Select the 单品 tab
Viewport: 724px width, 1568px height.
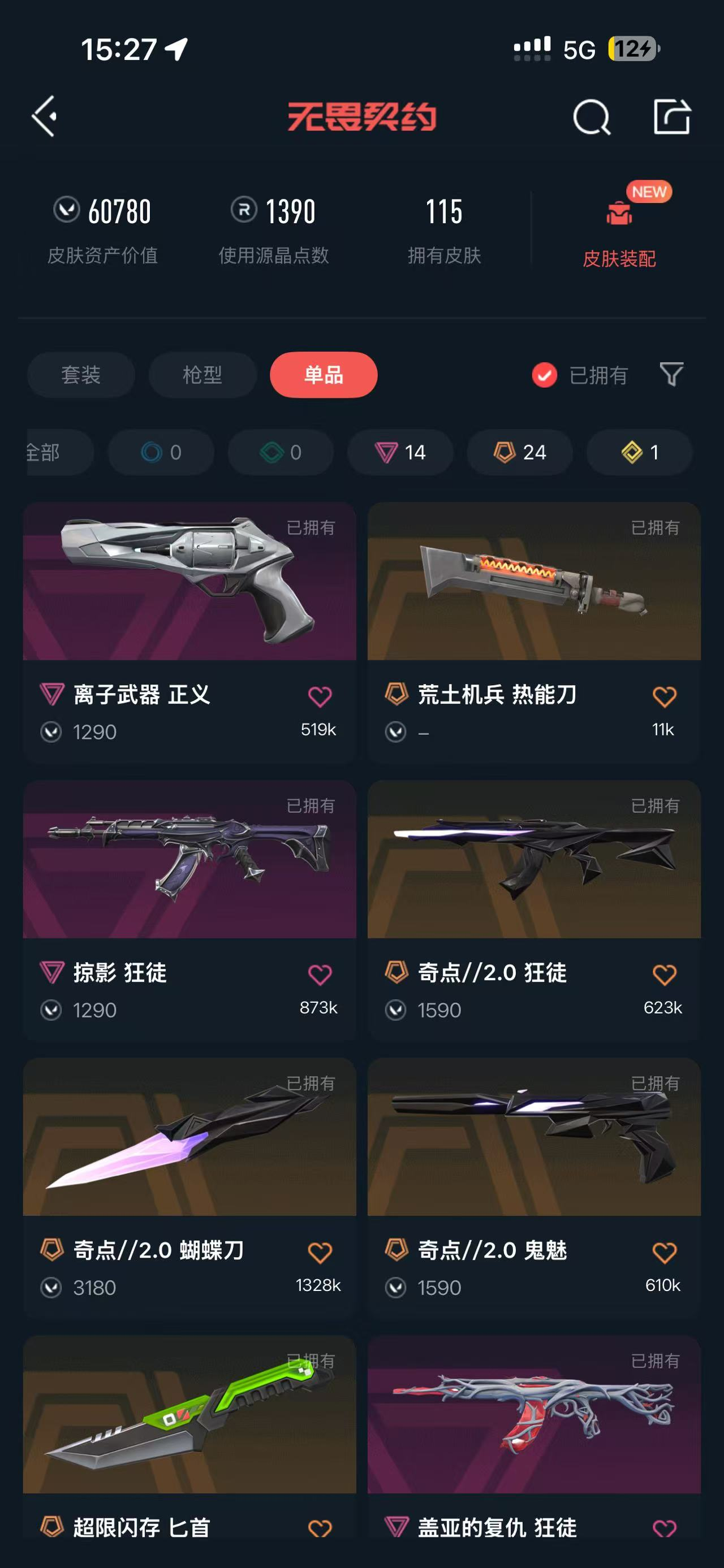point(324,374)
